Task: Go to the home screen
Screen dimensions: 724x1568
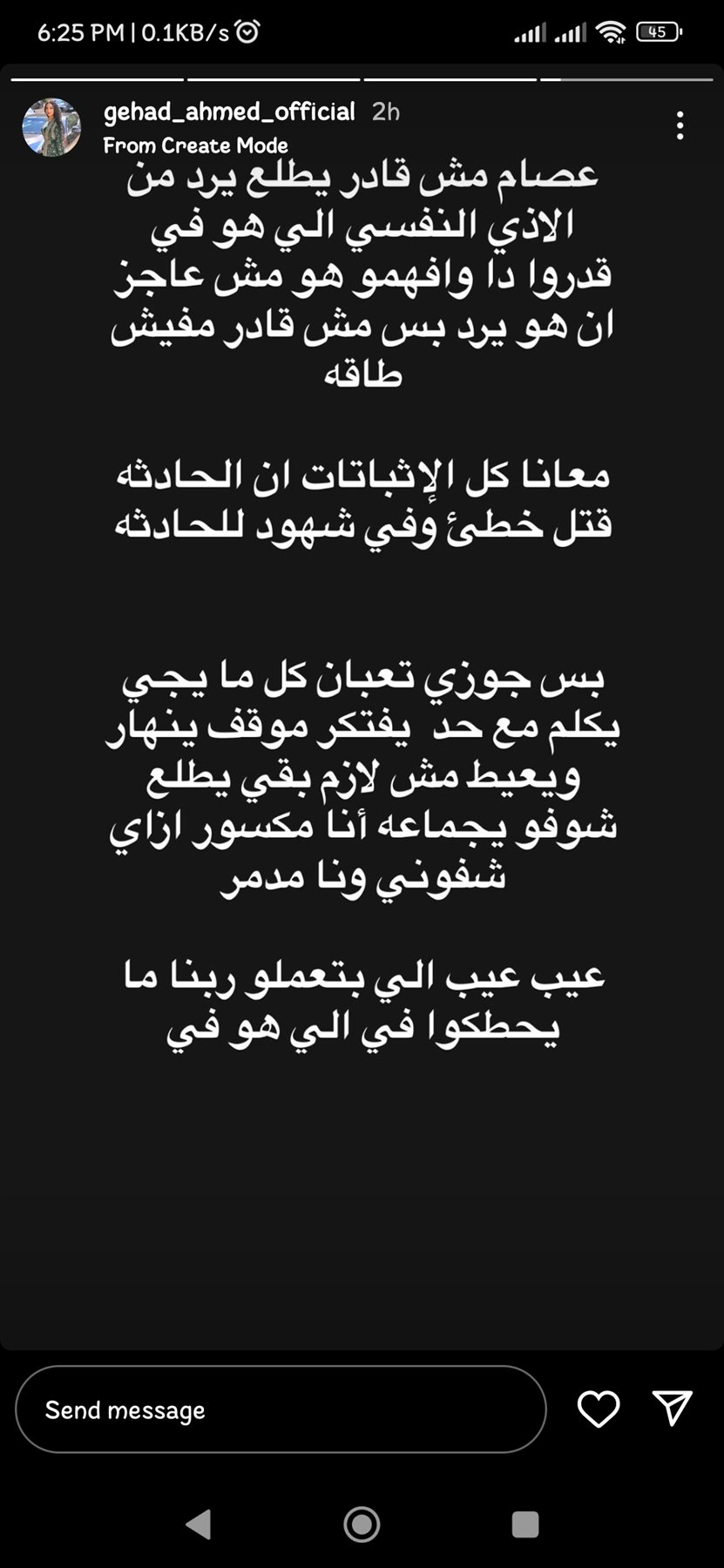Action: (x=362, y=1524)
